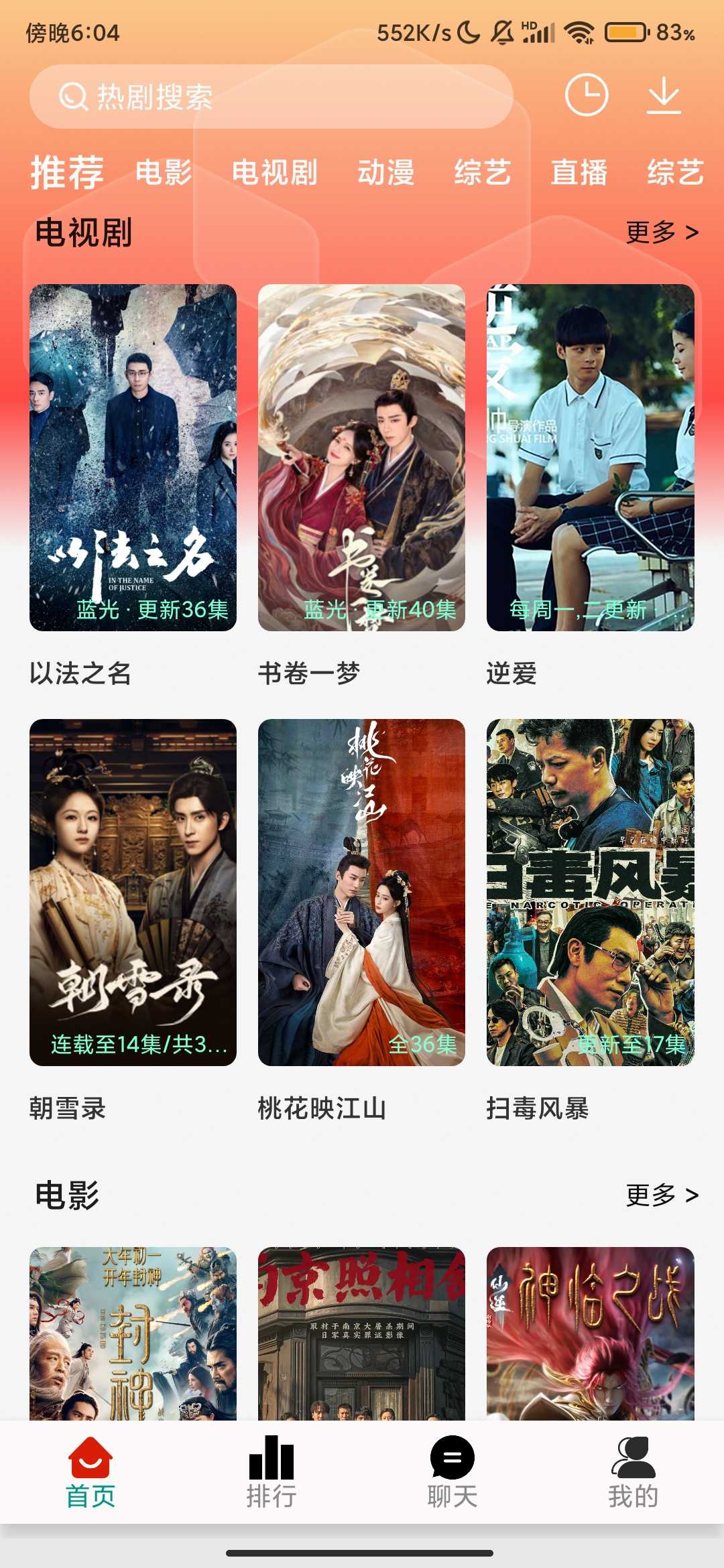Open the drama 以法之名
The image size is (724, 1568).
pos(133,458)
